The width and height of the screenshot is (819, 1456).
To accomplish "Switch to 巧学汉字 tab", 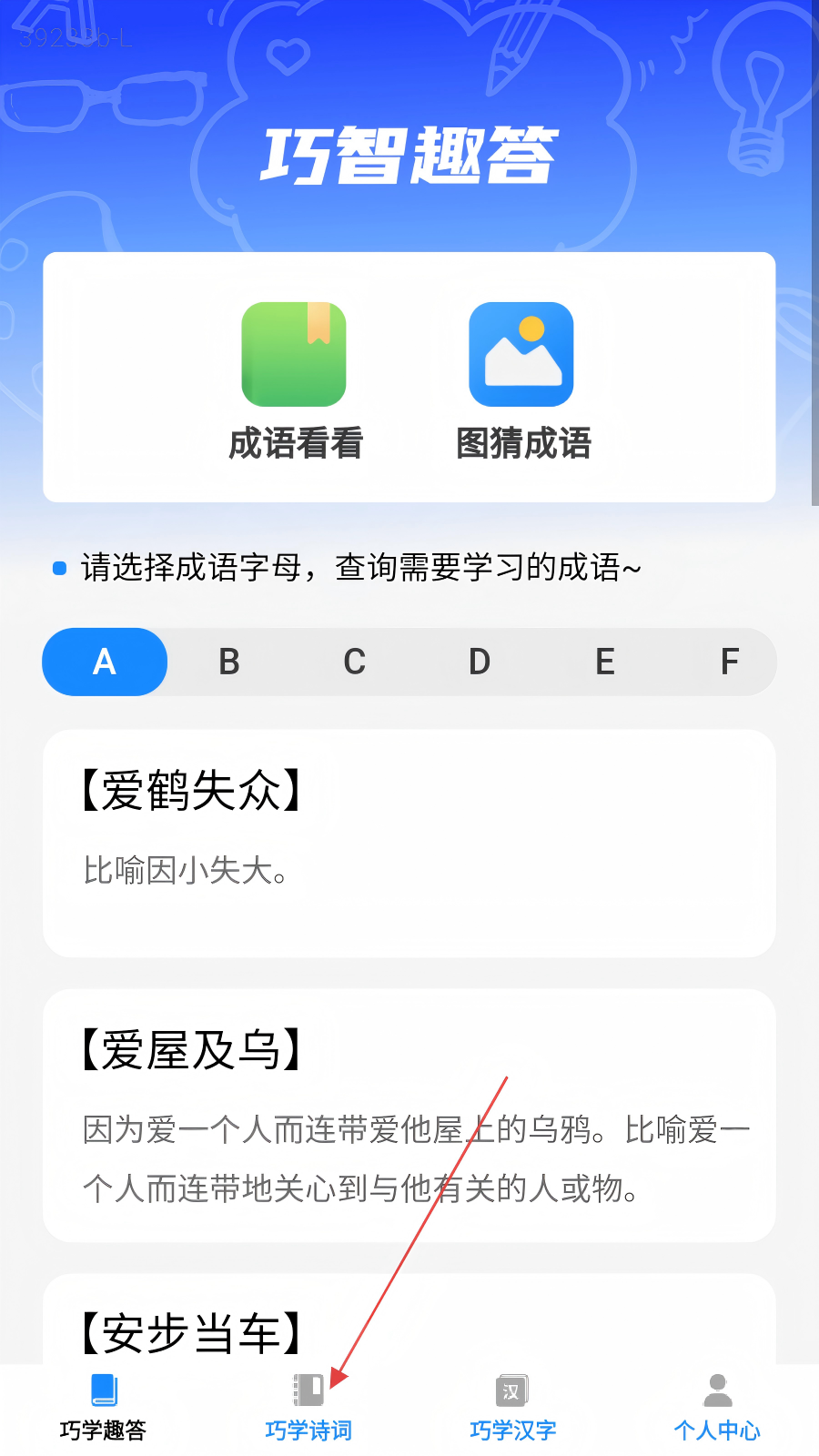I will coord(512,1409).
